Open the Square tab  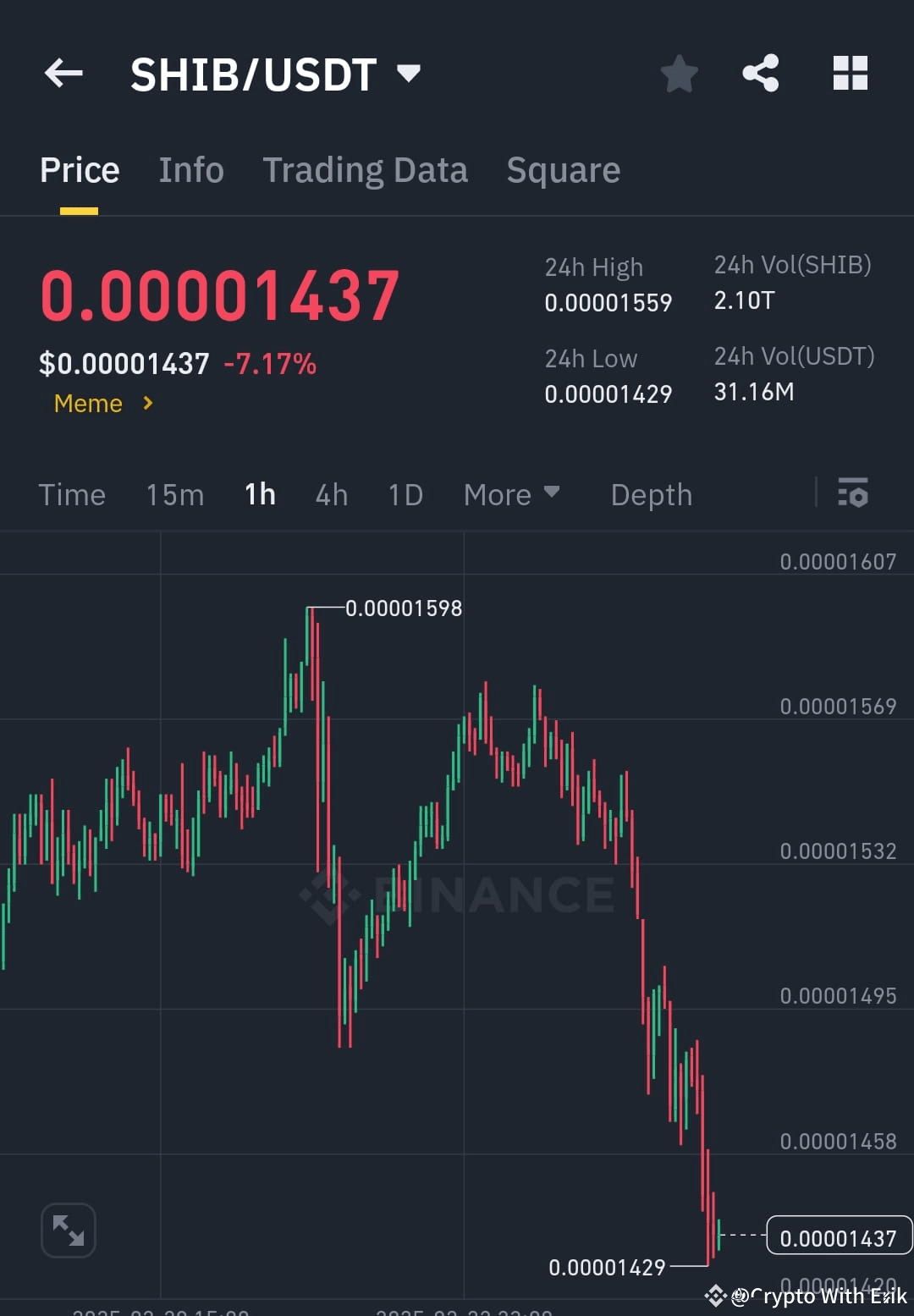(x=563, y=169)
